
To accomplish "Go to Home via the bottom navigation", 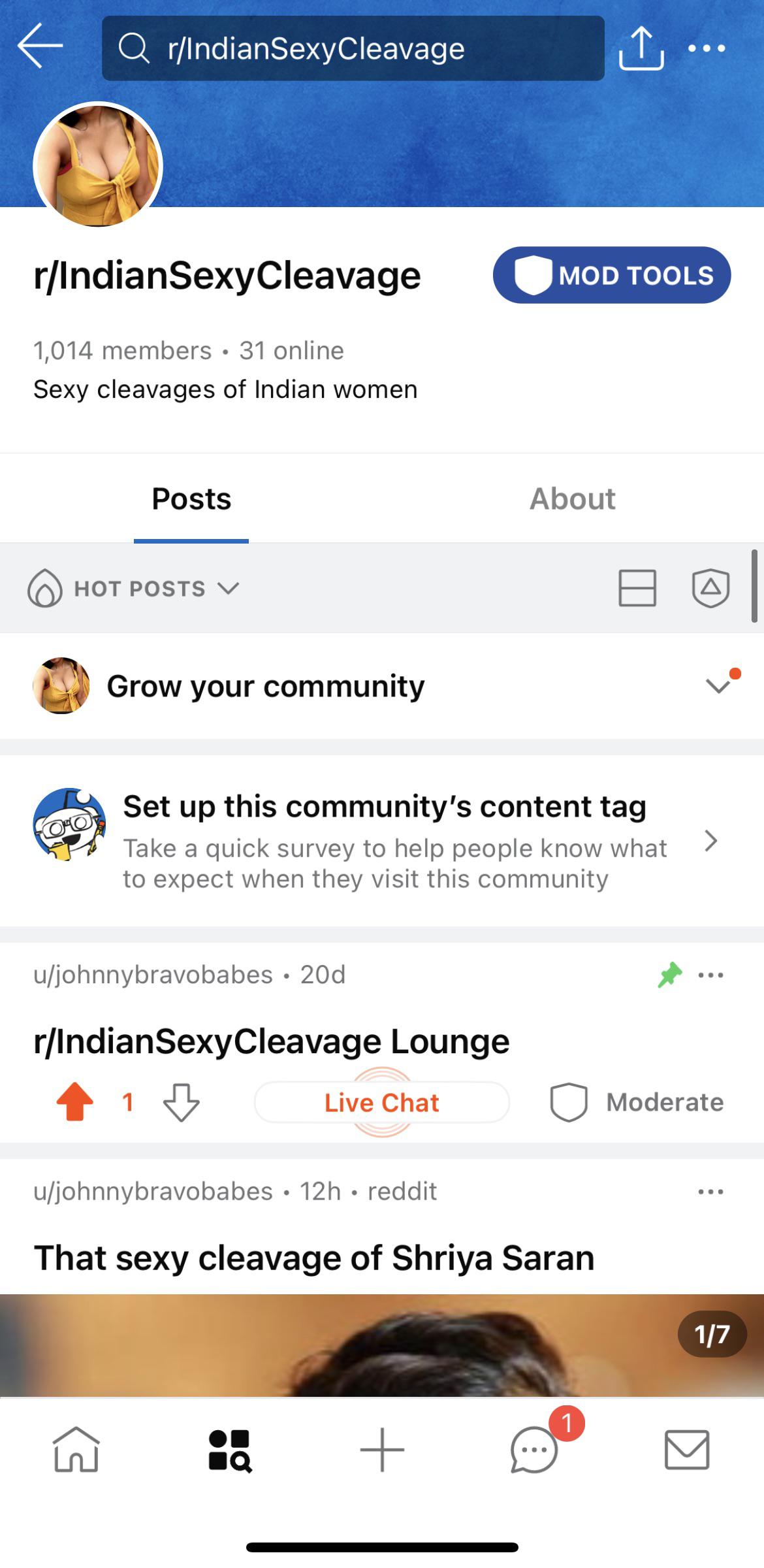I will pos(76,1452).
